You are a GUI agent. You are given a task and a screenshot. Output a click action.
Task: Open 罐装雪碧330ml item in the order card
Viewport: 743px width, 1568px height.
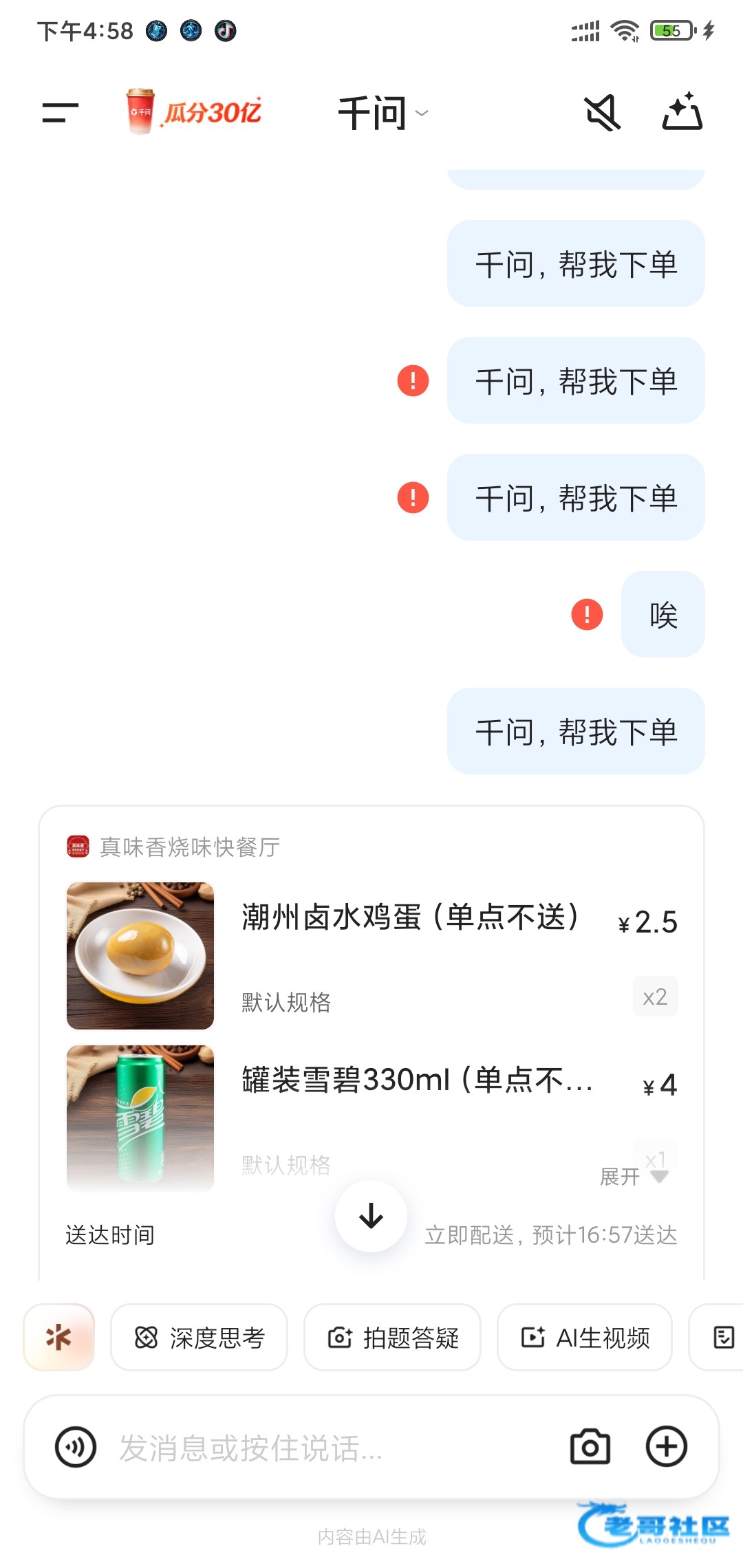pyautogui.click(x=416, y=1080)
